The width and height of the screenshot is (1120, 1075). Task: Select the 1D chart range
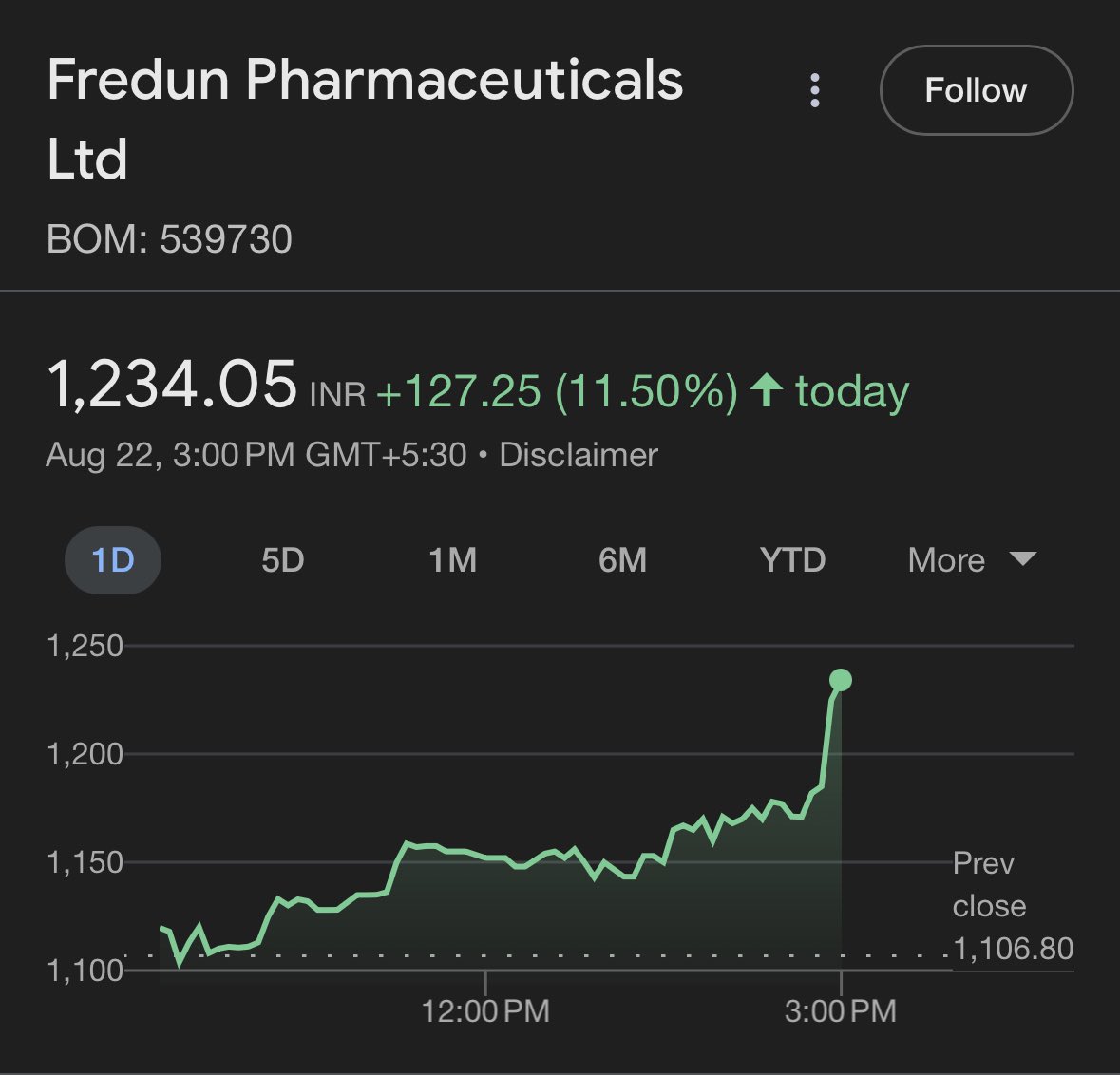click(x=113, y=560)
